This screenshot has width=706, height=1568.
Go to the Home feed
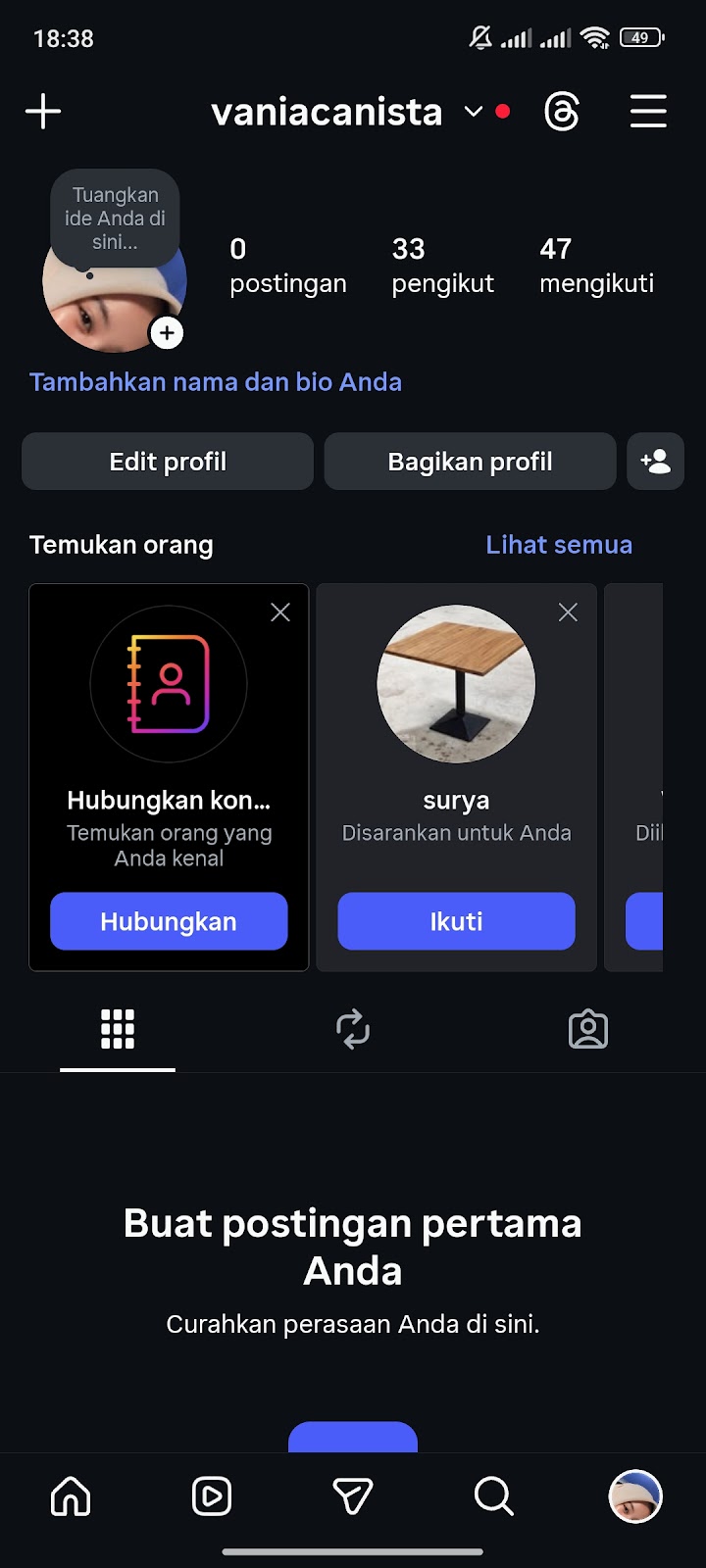pyautogui.click(x=71, y=1496)
